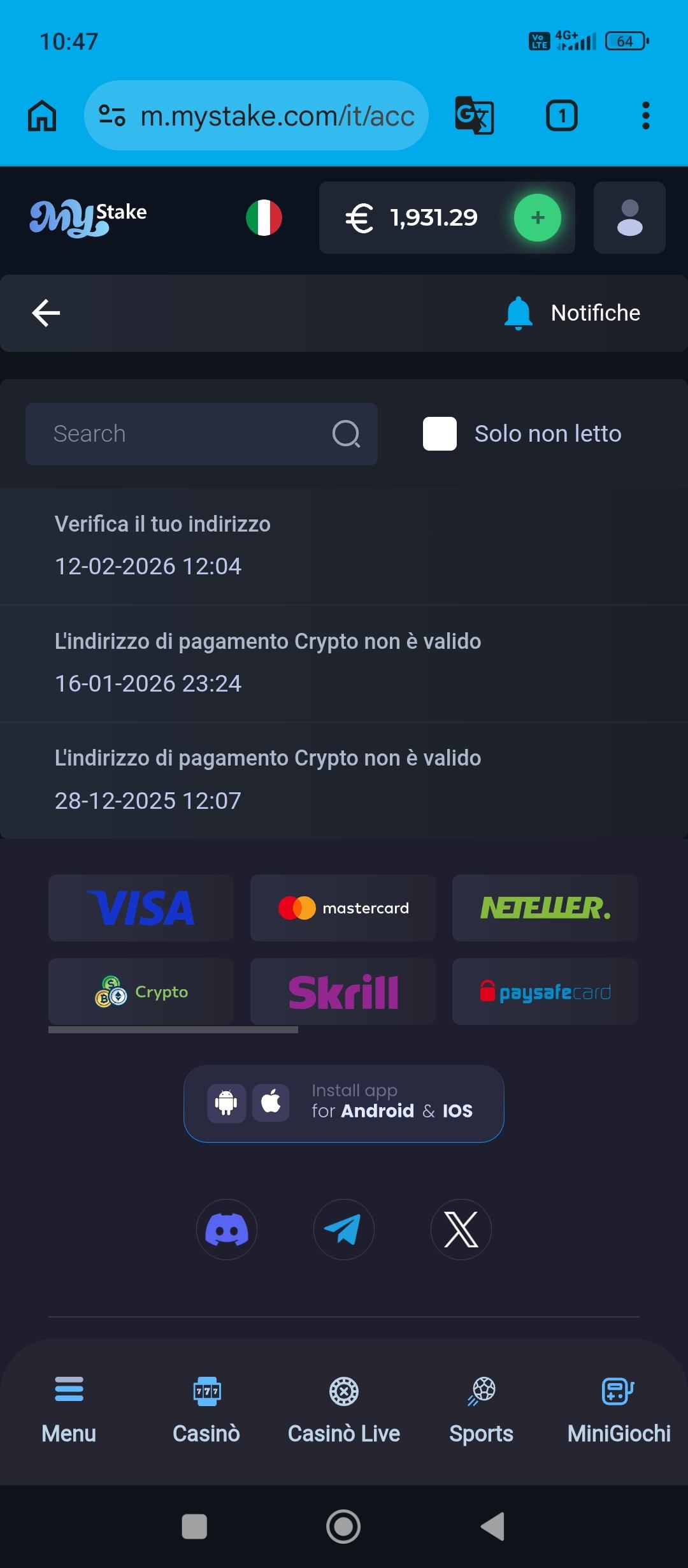688x1568 pixels.
Task: Visit the X social page
Action: pyautogui.click(x=461, y=1230)
